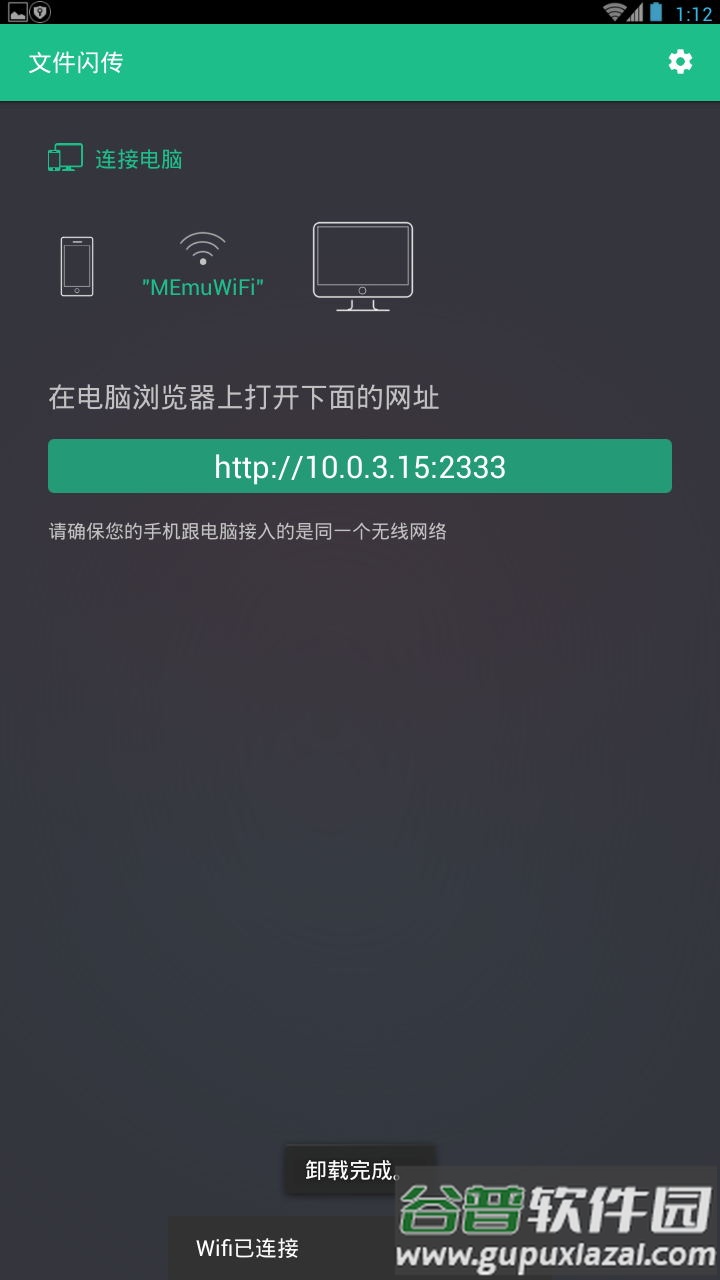
Task: Select the instruction text about opening the URL
Action: pyautogui.click(x=246, y=396)
